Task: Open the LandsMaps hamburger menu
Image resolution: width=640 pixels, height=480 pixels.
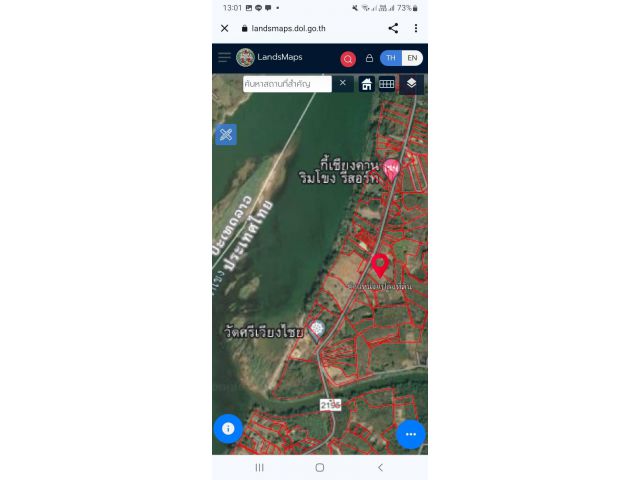Action: pos(224,58)
